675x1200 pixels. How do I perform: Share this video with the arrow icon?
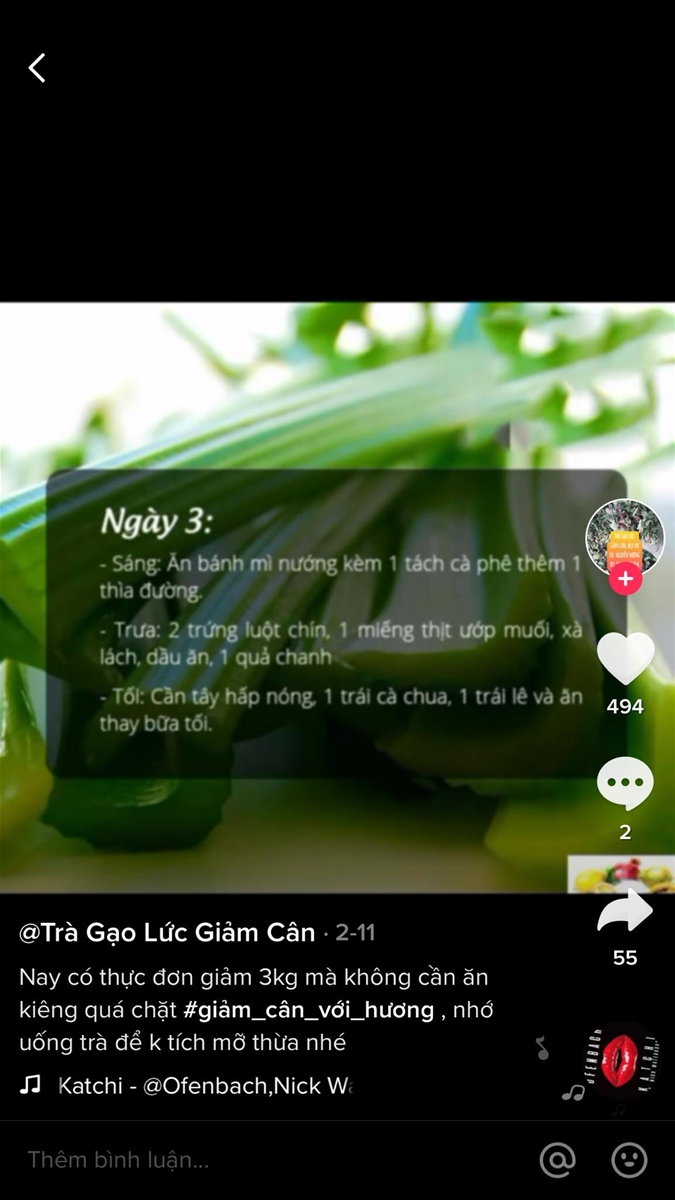tap(625, 912)
